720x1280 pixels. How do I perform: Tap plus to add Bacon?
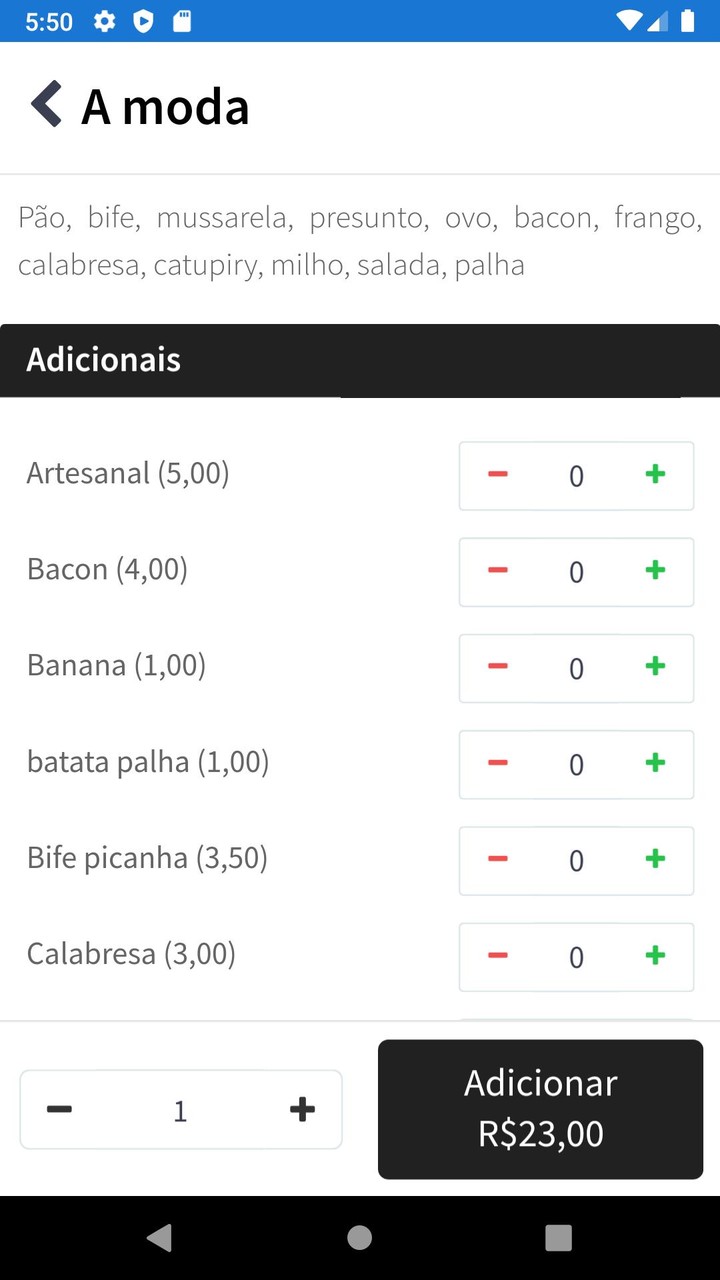tap(655, 571)
